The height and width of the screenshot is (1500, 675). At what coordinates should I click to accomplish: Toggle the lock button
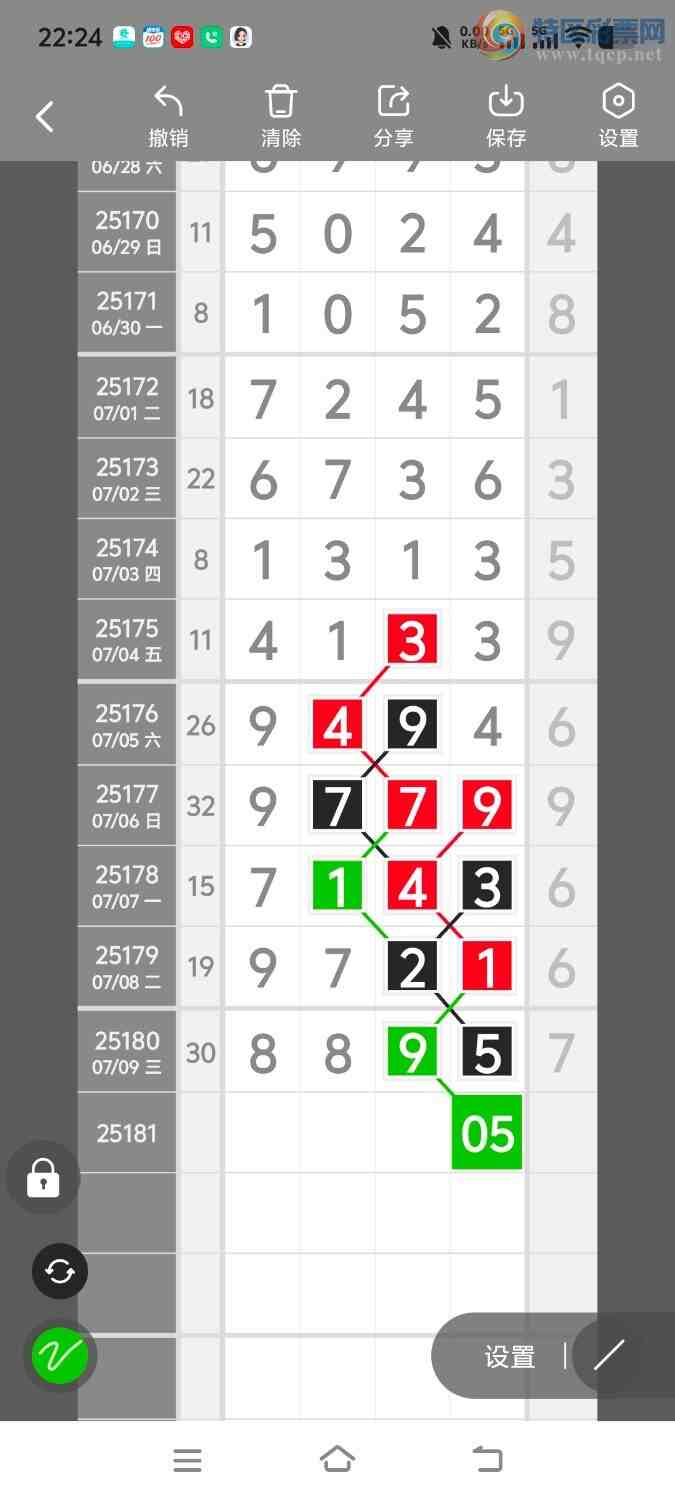[43, 1177]
